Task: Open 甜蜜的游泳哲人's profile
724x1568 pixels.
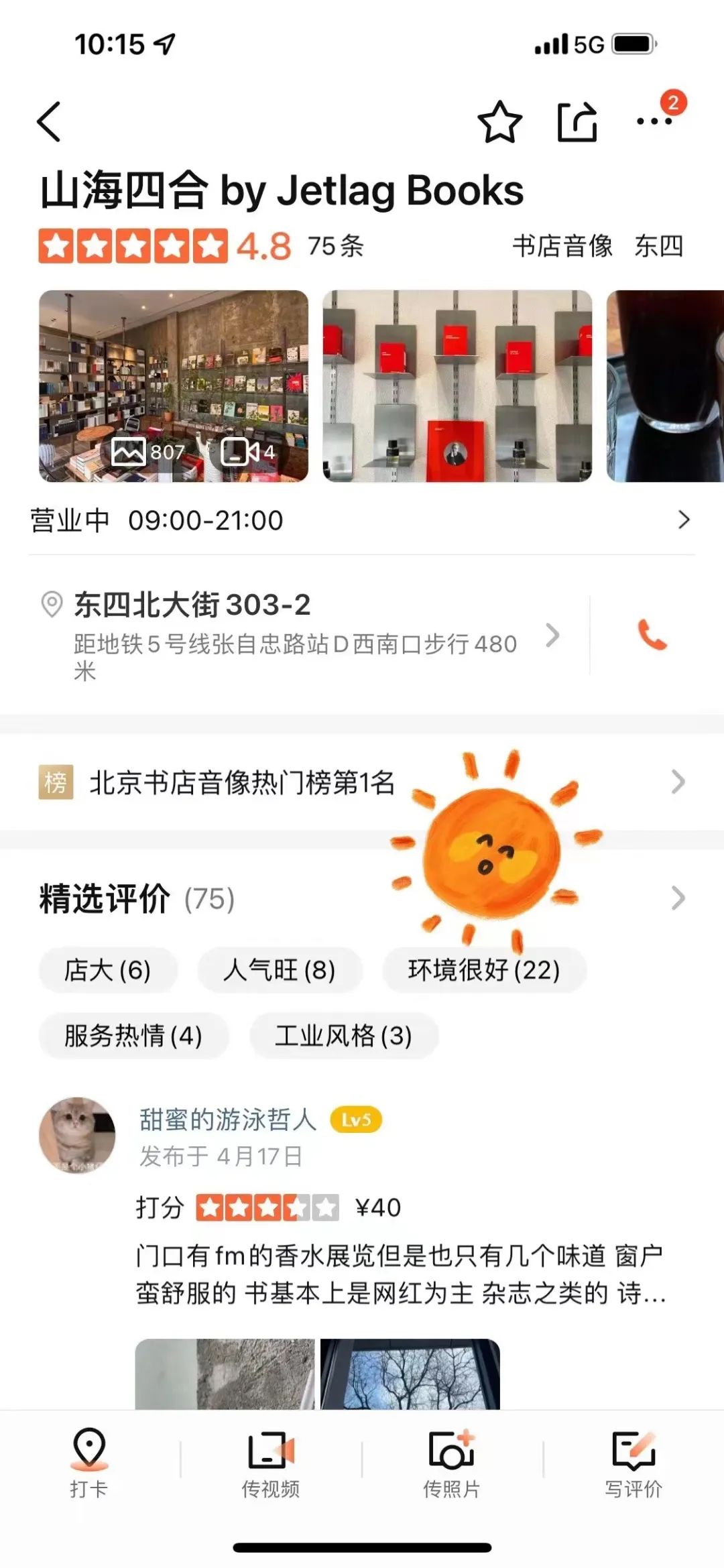Action: [x=78, y=1135]
